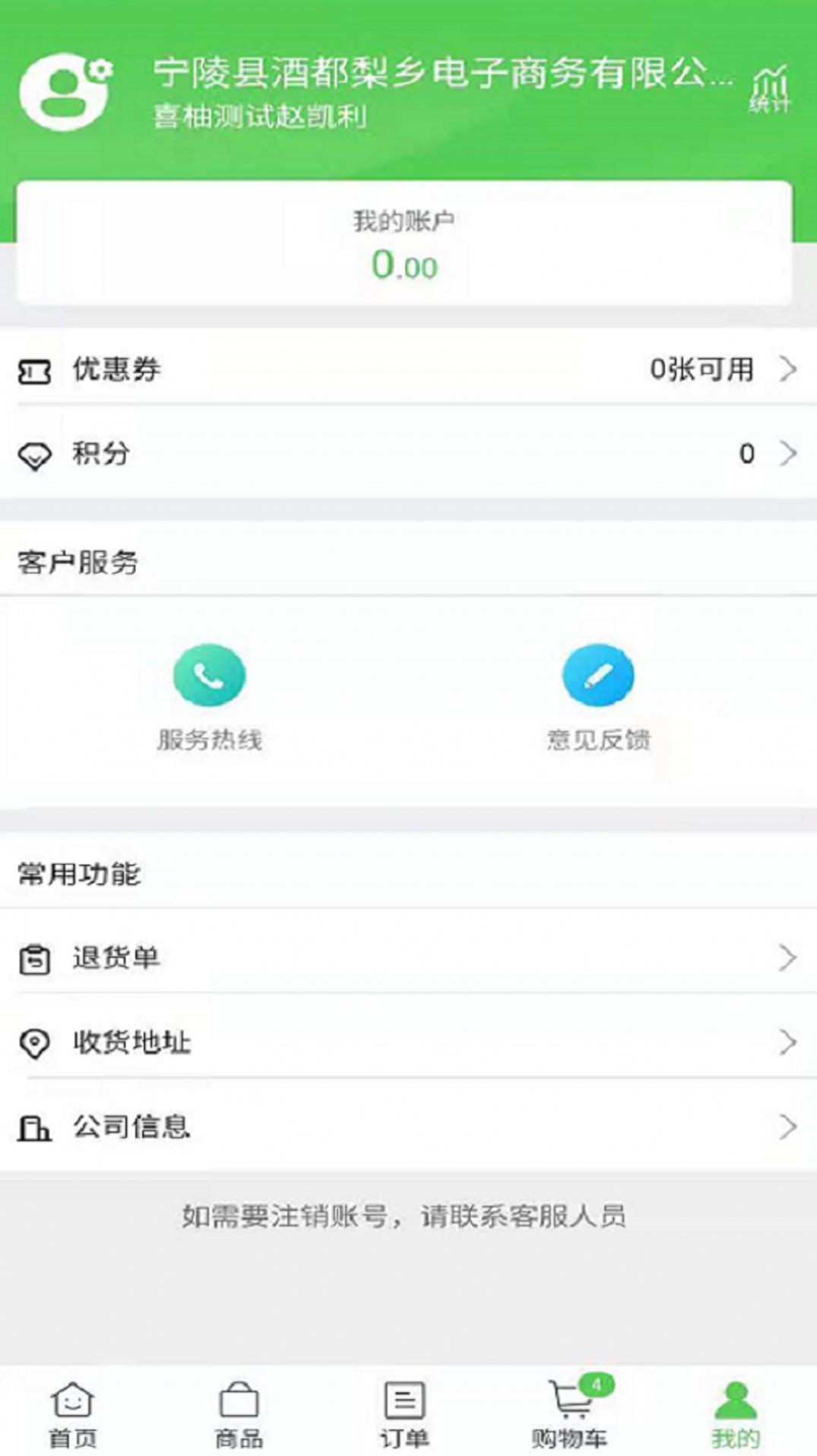Switch to the 订单 orders tab

tap(404, 1414)
